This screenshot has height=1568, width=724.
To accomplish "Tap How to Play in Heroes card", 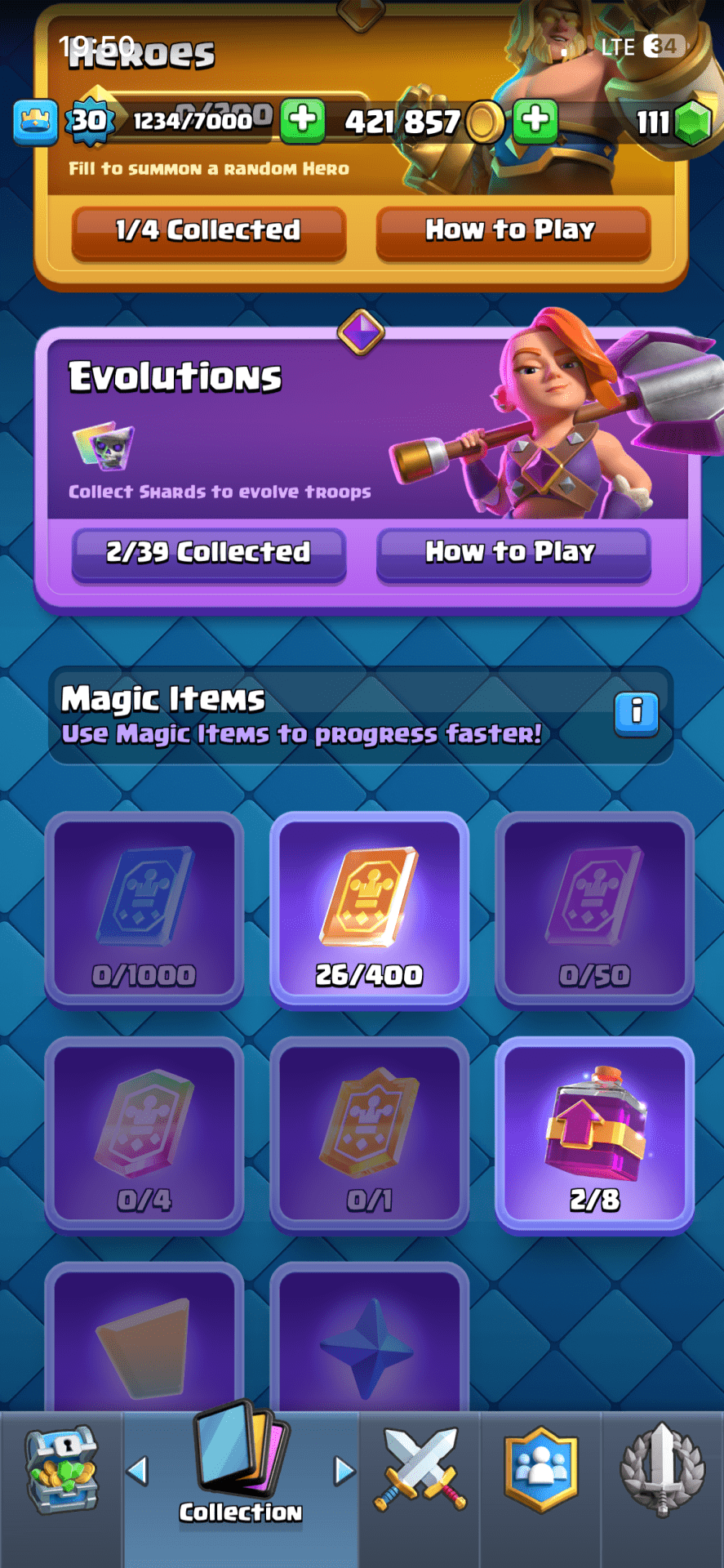I will 513,231.
